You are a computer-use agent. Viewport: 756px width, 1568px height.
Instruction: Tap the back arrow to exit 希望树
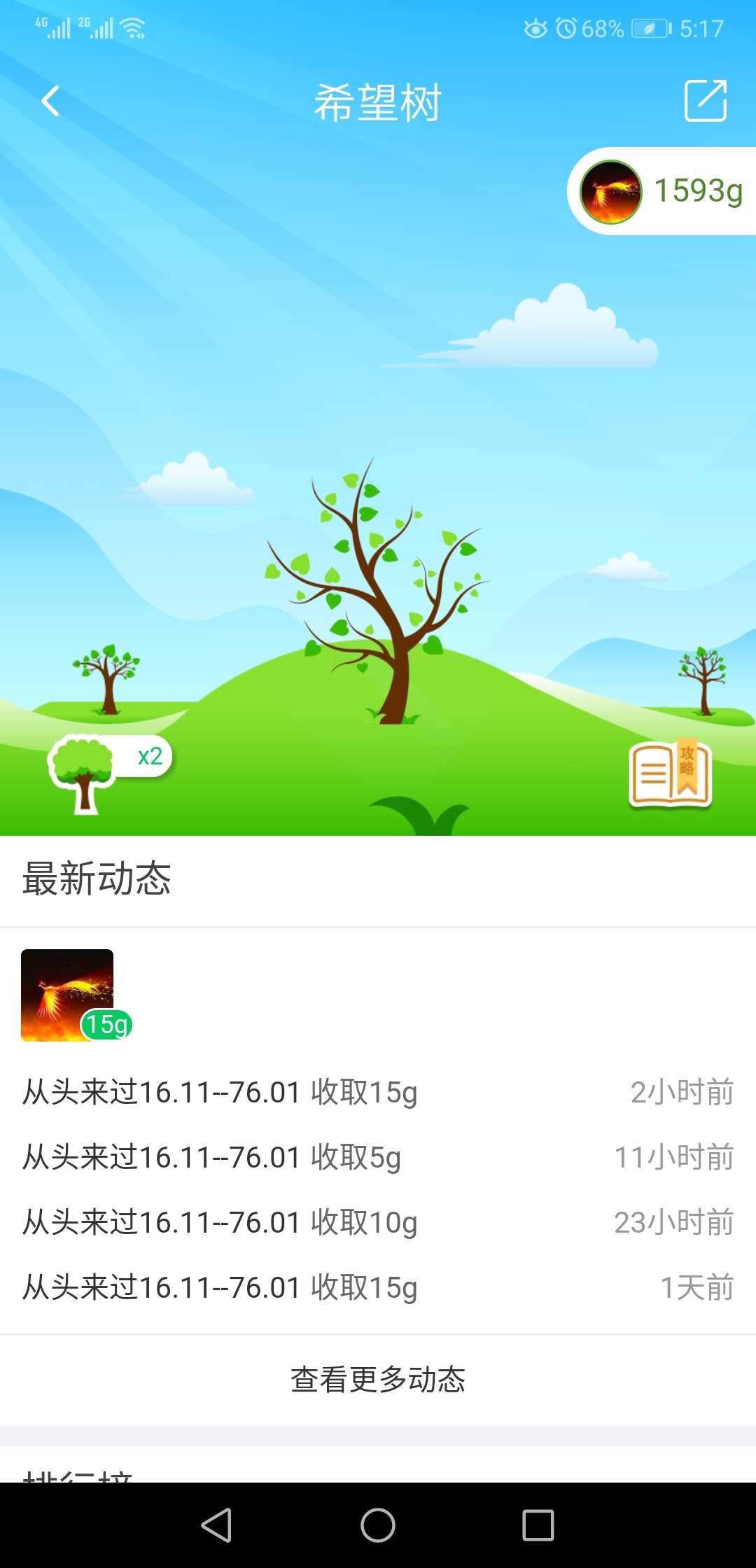click(49, 101)
